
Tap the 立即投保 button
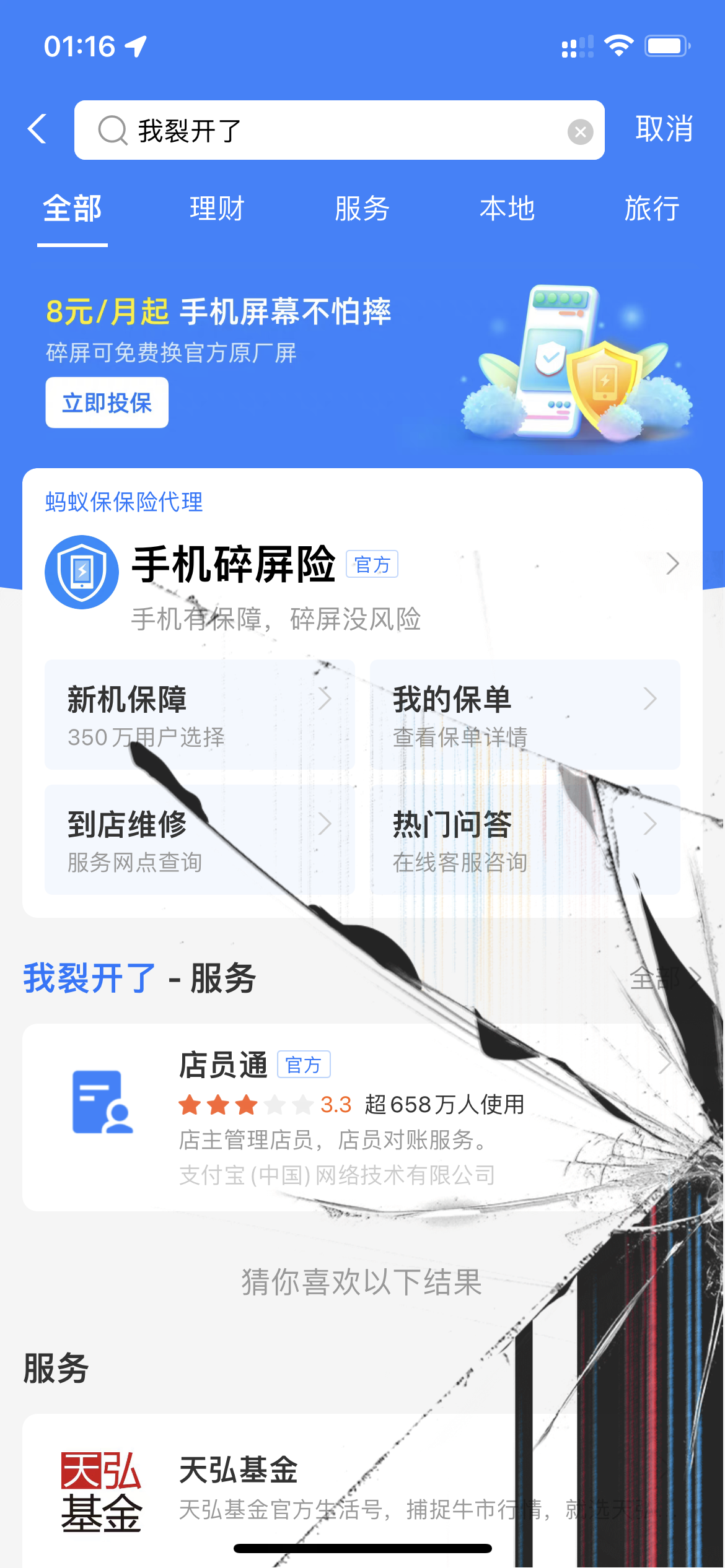point(107,403)
